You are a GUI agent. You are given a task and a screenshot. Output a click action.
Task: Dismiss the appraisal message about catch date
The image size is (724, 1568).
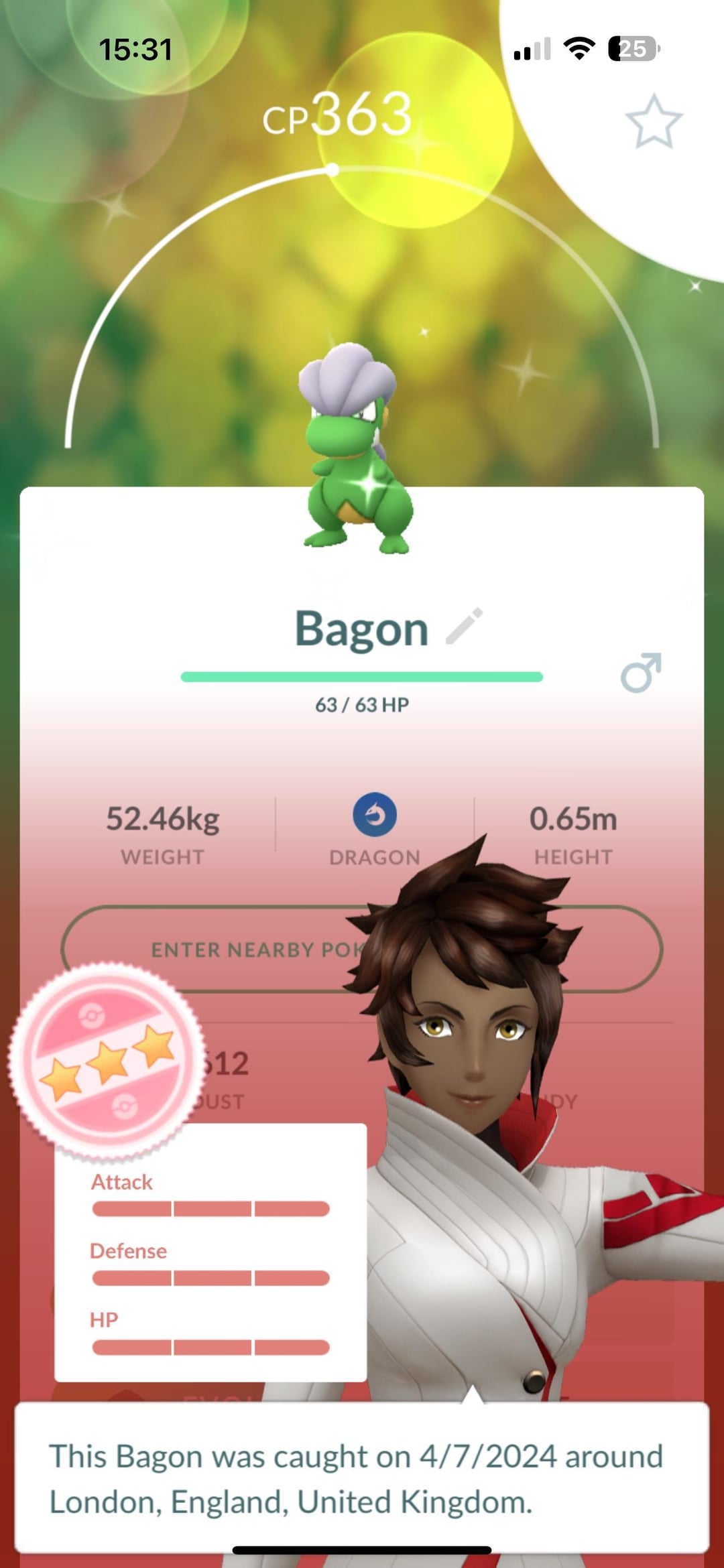(362, 1478)
